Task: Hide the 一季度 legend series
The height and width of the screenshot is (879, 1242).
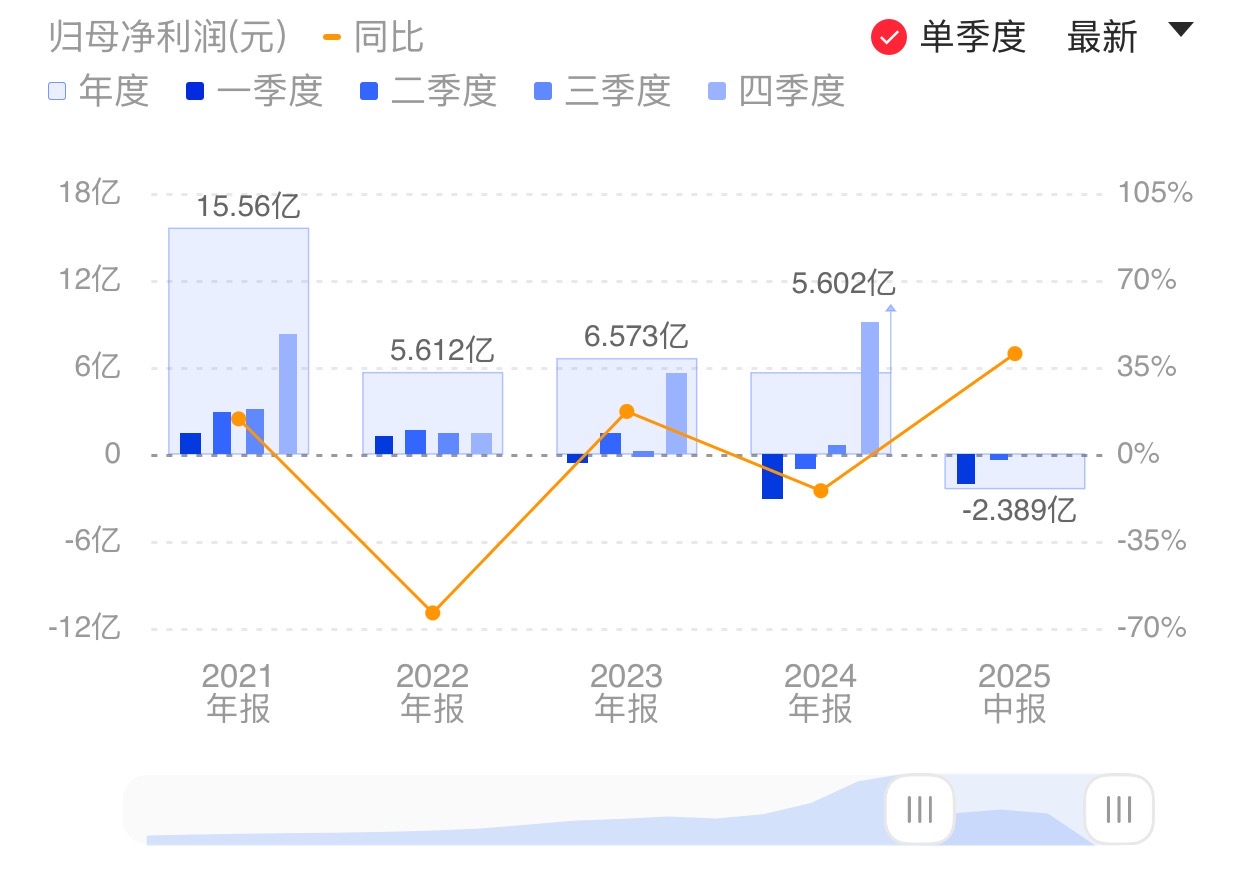Action: coord(254,92)
